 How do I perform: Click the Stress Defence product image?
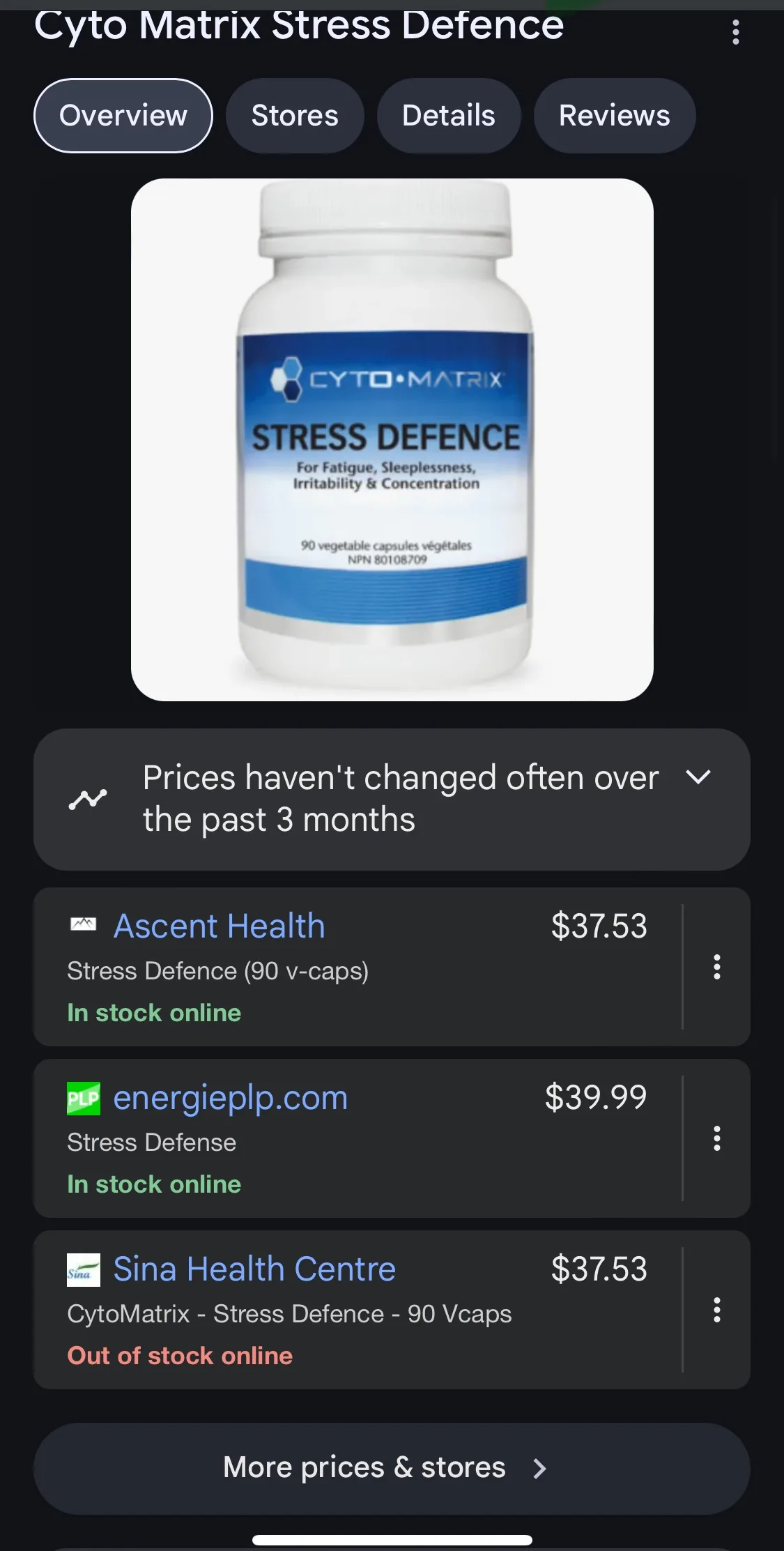[x=392, y=438]
